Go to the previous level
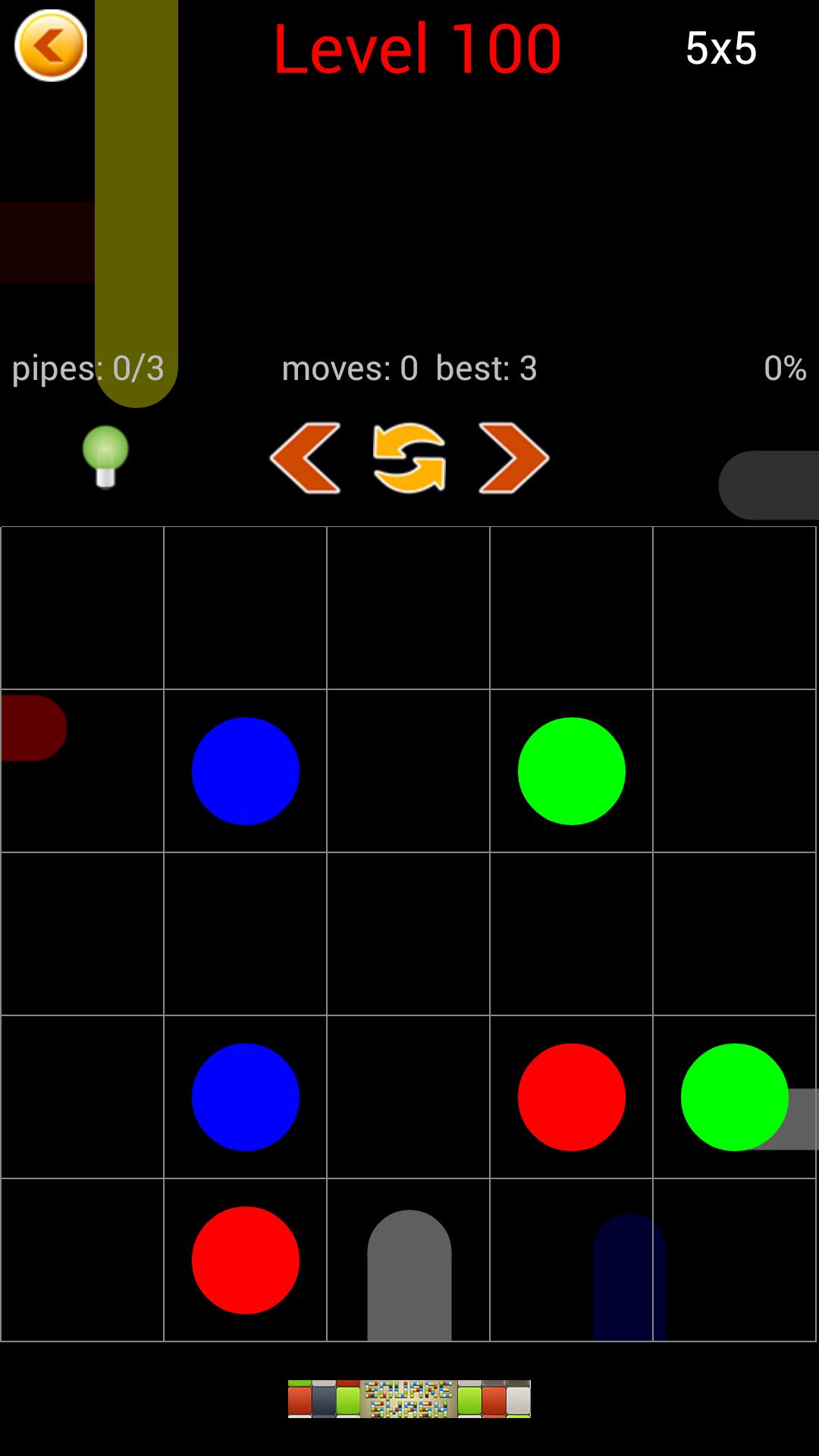Screen dimensions: 819x1456 [305, 458]
